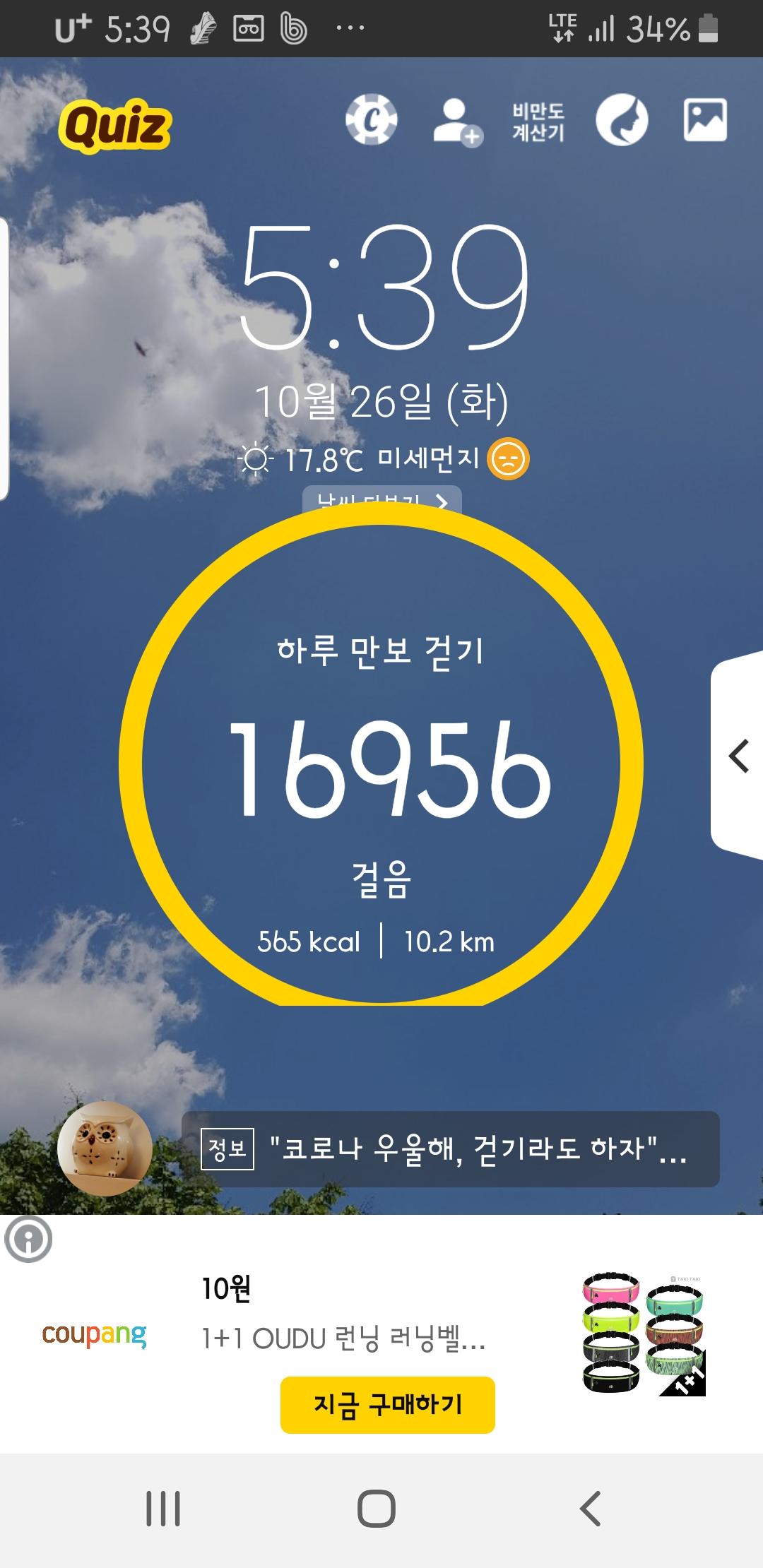Open the running belt product image
Image resolution: width=763 pixels, height=1568 pixels.
(x=643, y=1334)
